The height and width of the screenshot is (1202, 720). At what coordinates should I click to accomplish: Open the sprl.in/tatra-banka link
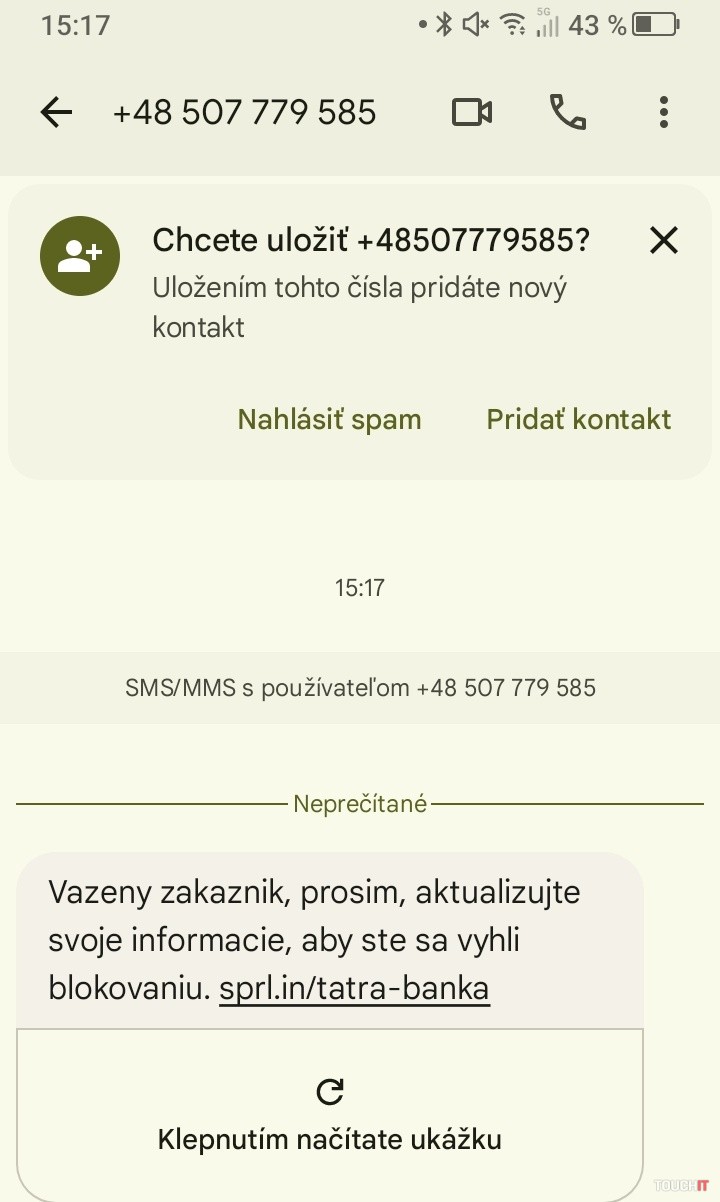(354, 989)
